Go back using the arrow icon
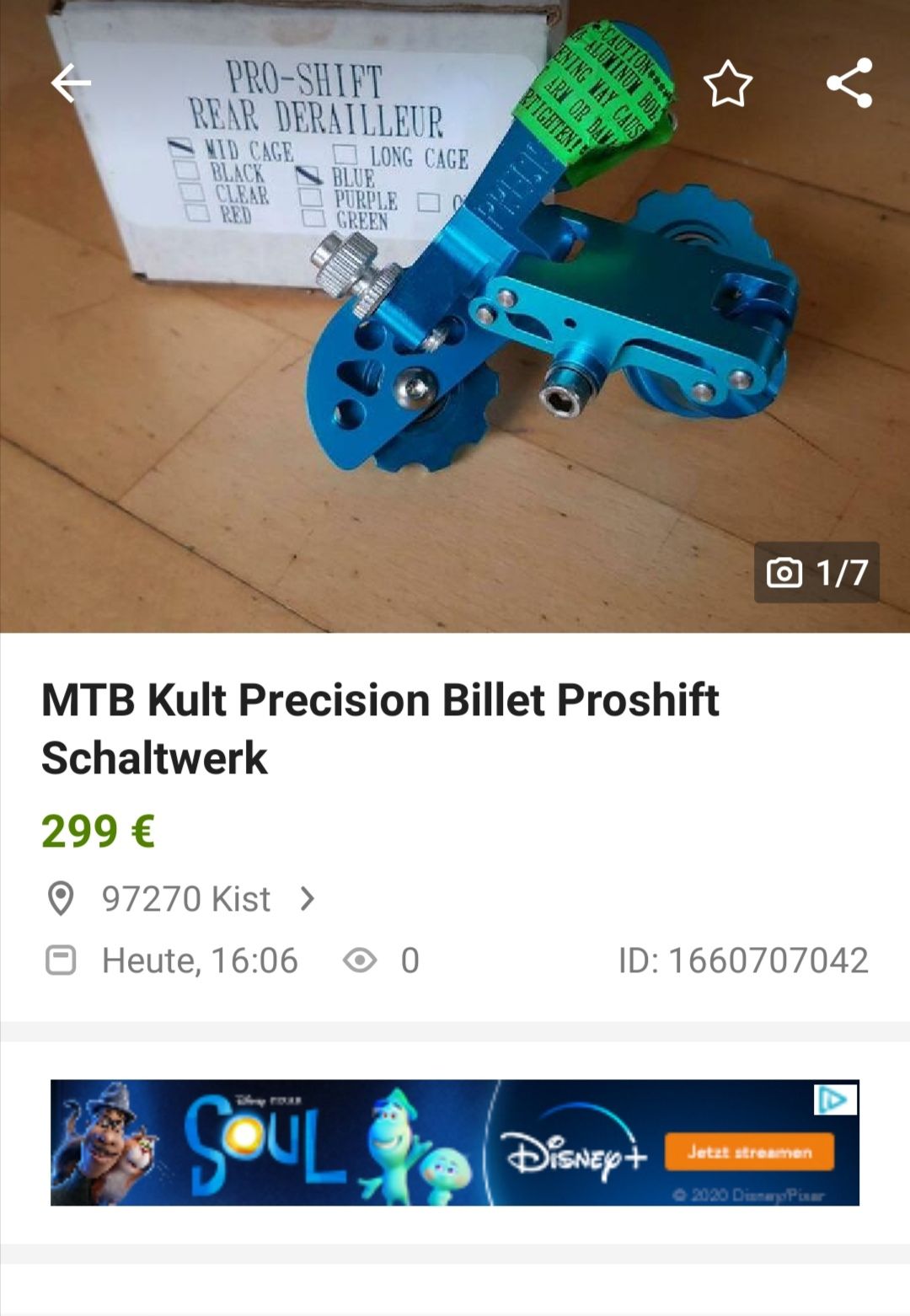Screen dimensions: 910x1316 71,83
